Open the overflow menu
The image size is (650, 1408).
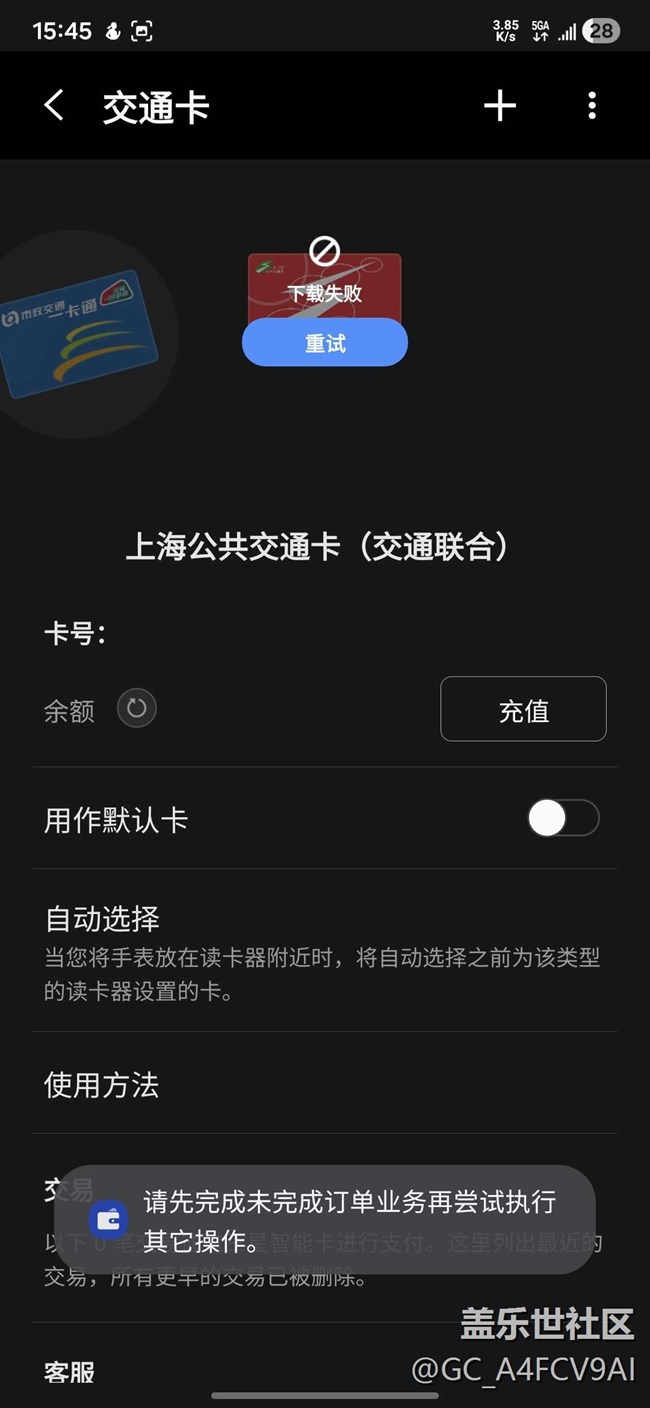tap(592, 106)
